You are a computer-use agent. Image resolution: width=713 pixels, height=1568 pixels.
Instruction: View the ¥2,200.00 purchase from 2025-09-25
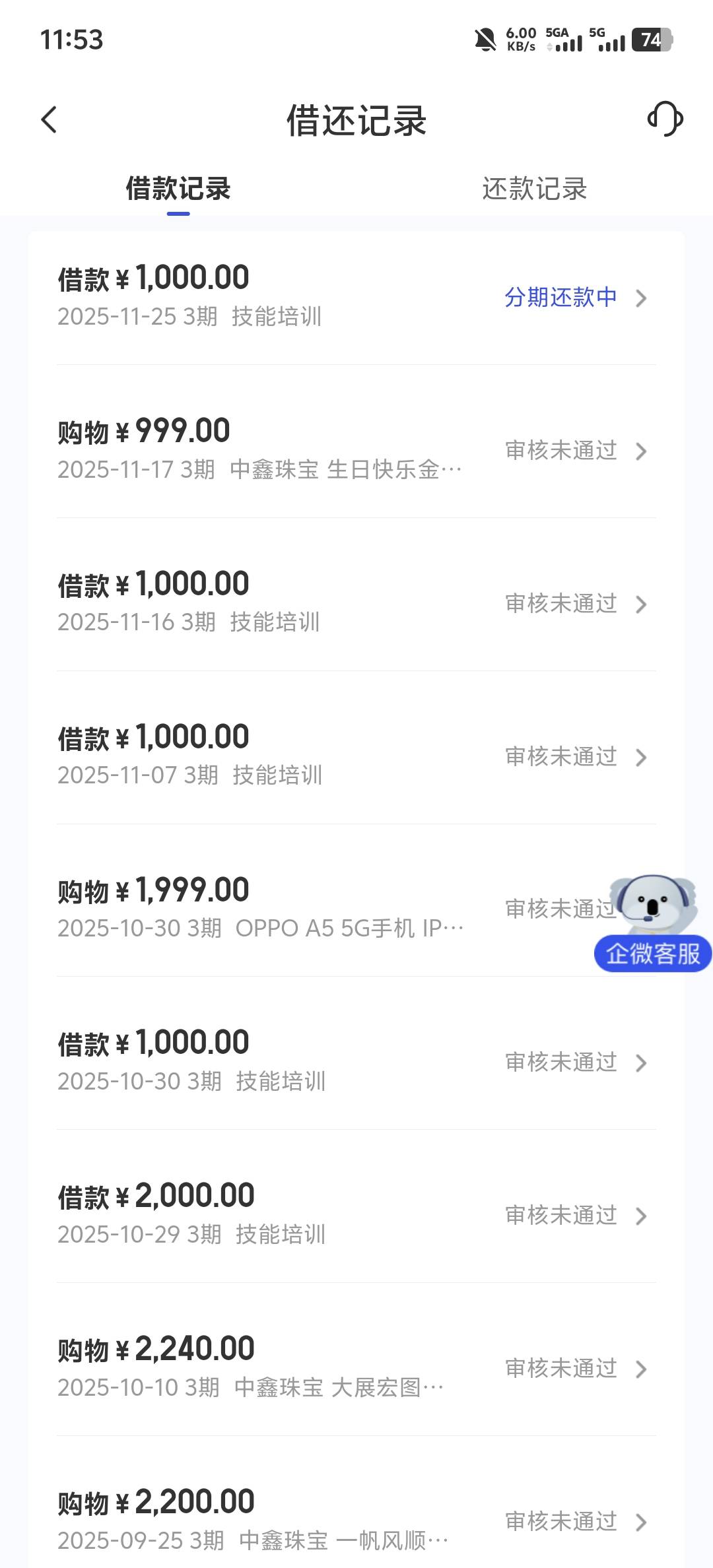tap(356, 1520)
